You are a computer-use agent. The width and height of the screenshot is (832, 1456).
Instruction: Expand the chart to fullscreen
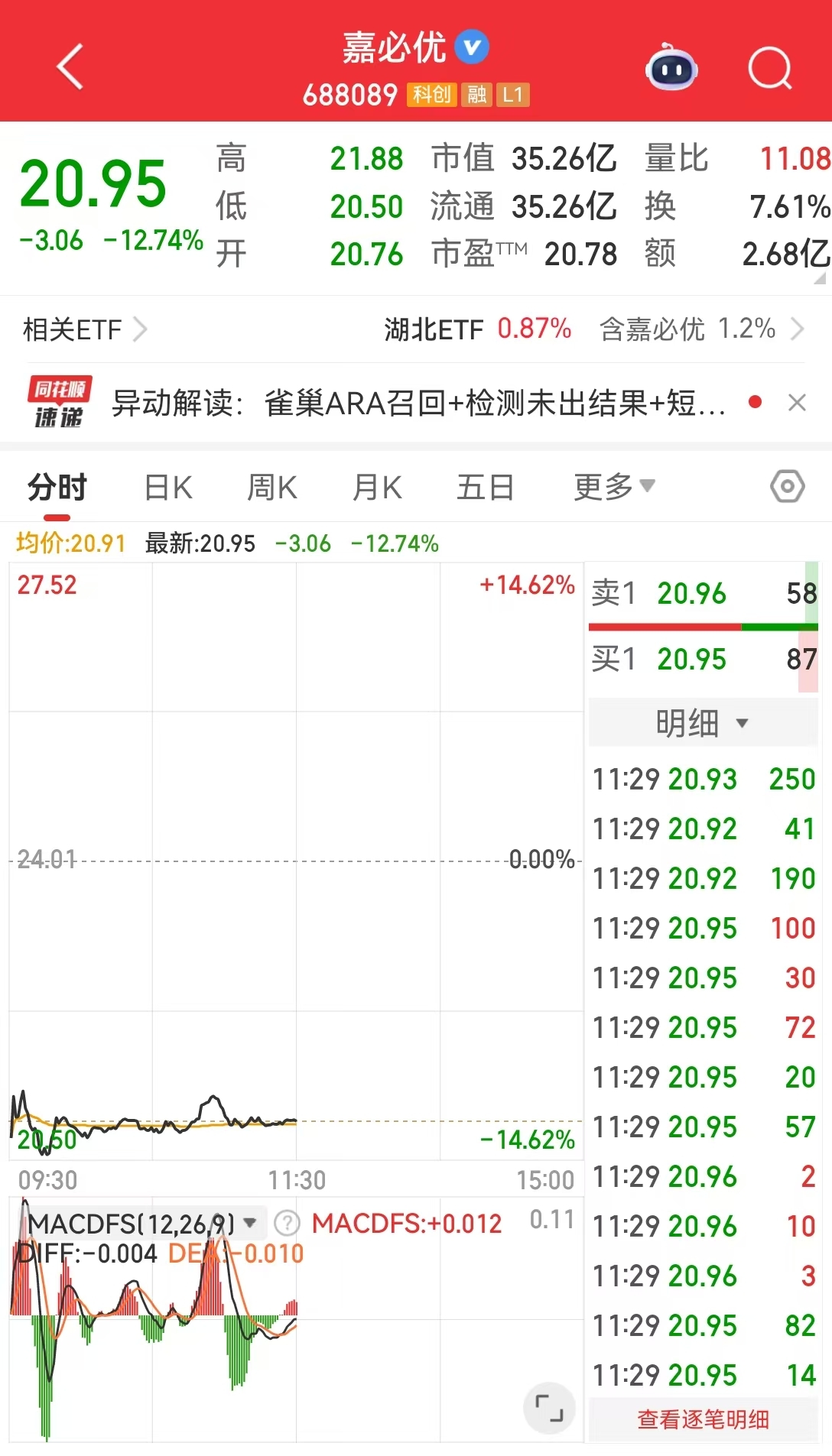[x=549, y=1407]
